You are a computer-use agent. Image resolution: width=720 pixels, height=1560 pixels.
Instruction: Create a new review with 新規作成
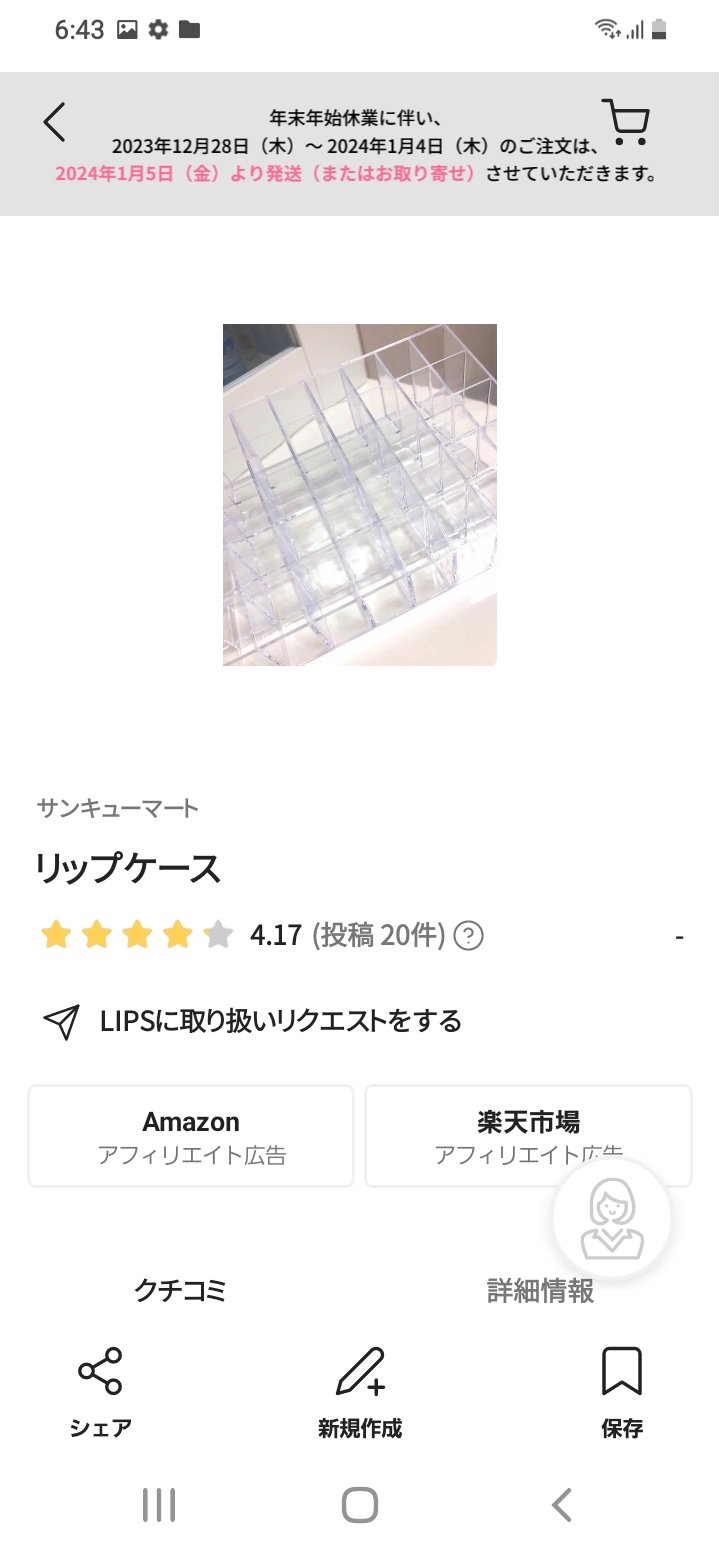[x=360, y=1392]
